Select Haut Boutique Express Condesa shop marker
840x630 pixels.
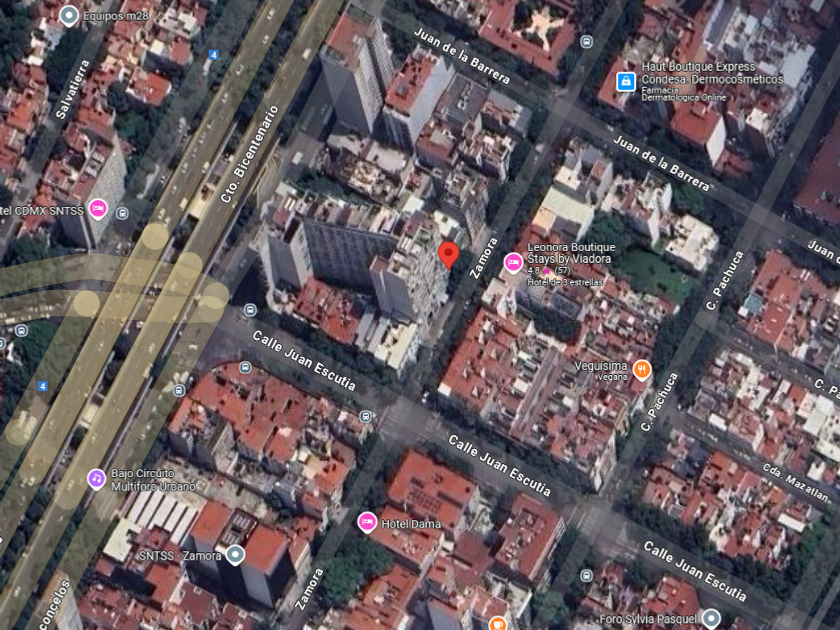(626, 81)
